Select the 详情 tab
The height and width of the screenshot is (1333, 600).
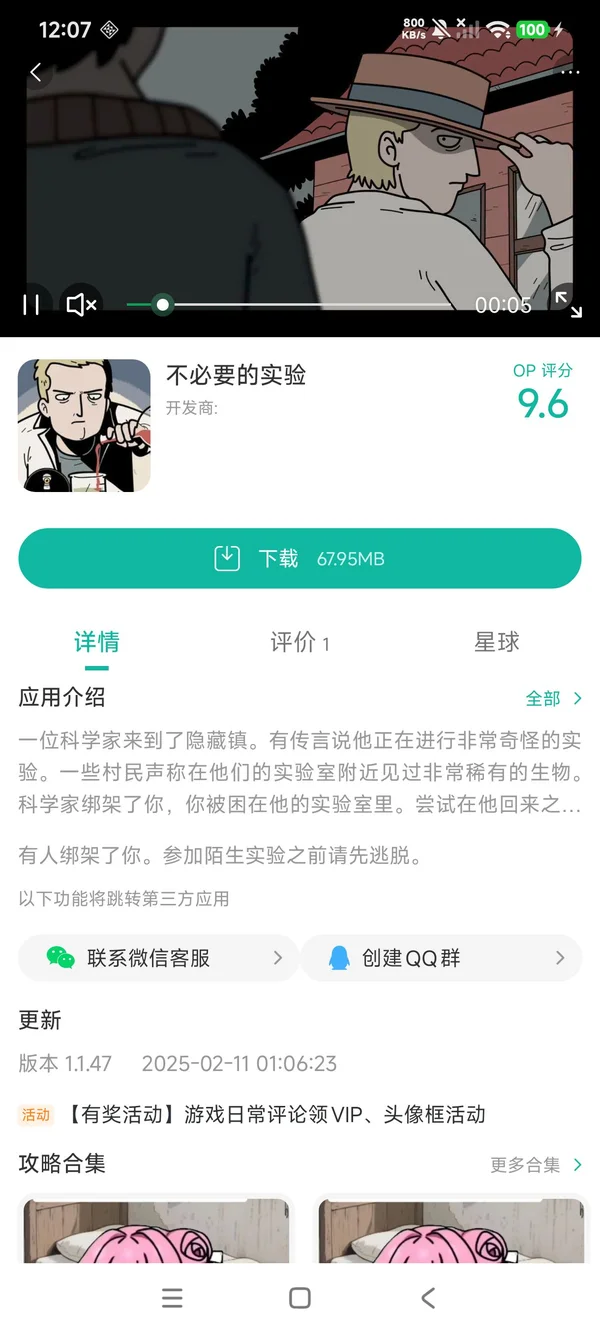tap(97, 642)
